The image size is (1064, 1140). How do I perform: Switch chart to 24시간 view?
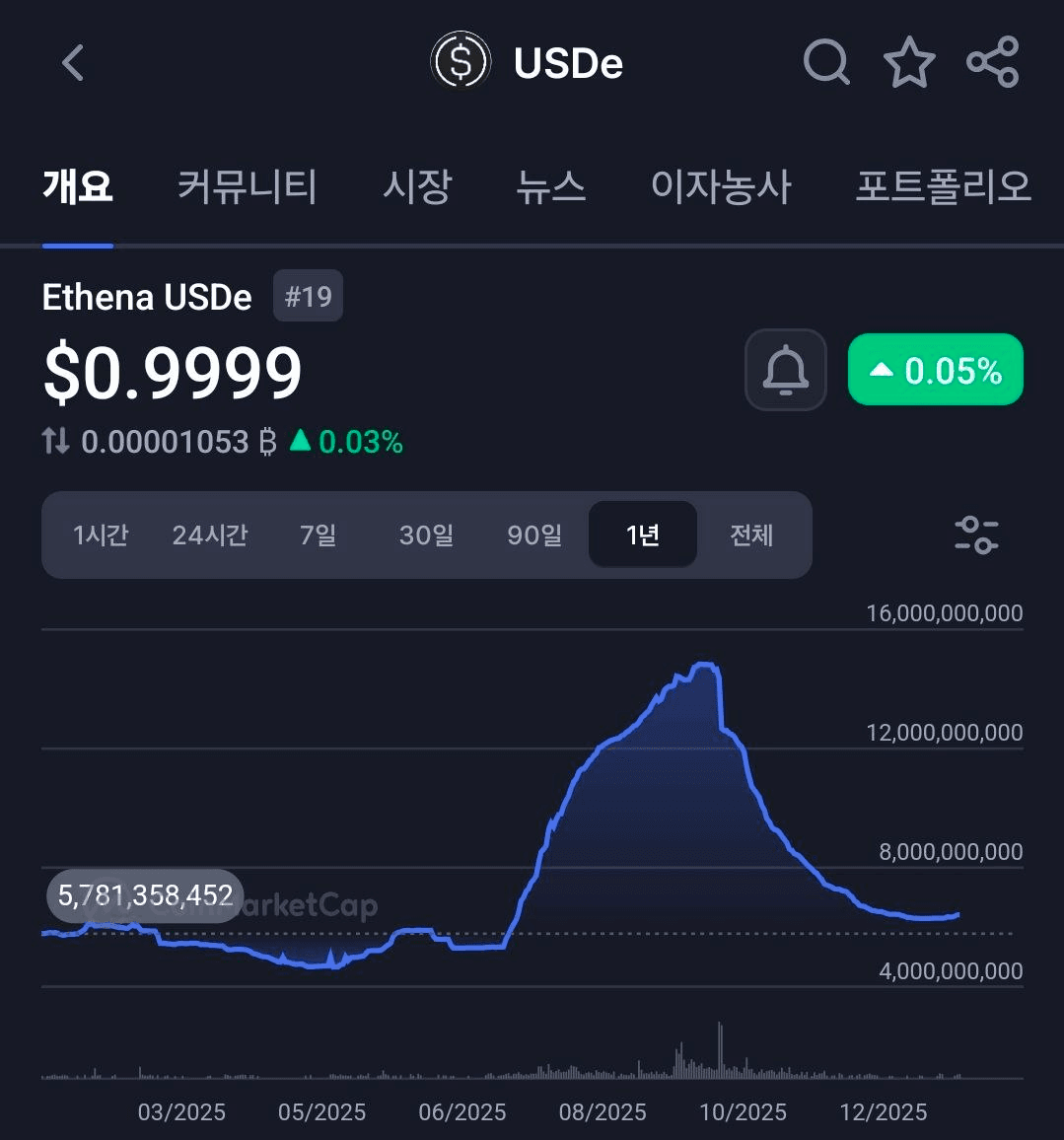point(209,535)
